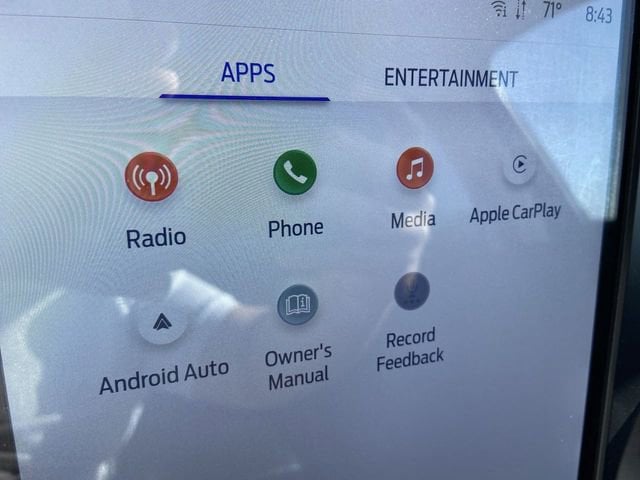Switch to the Entertainment tab
The image size is (640, 480).
(450, 78)
